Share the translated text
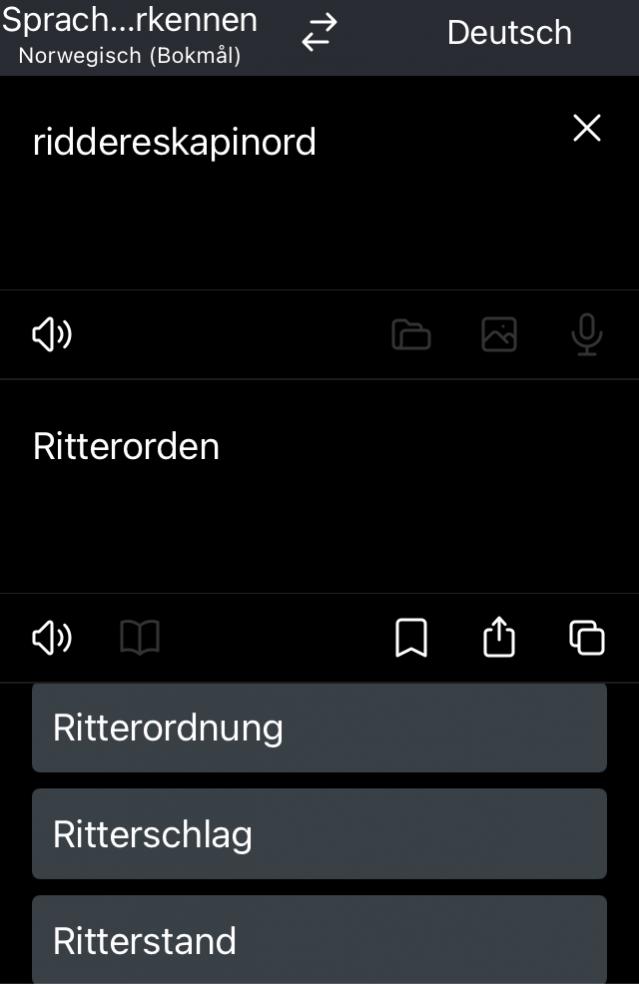This screenshot has width=639, height=984. point(499,638)
